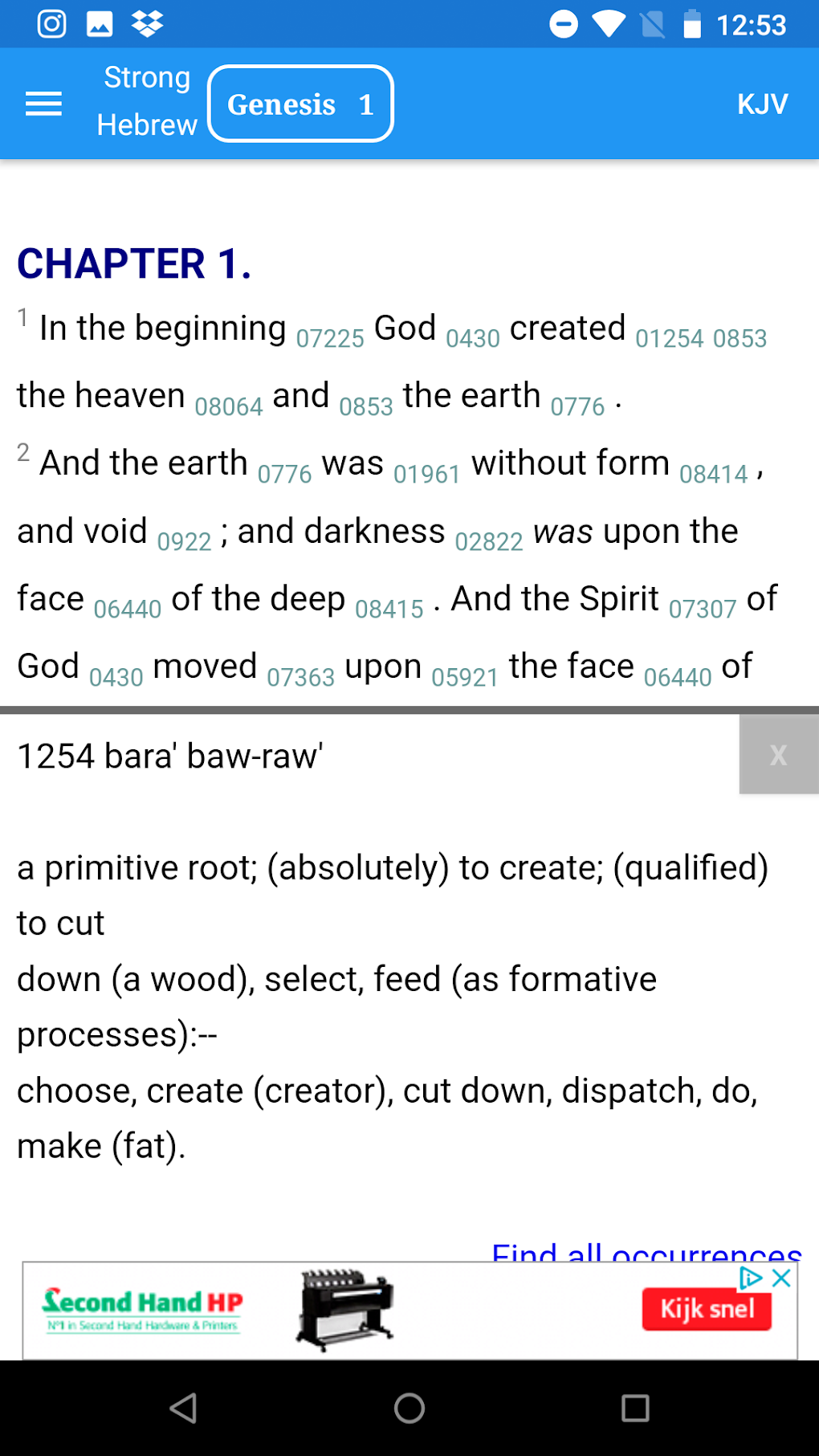The width and height of the screenshot is (819, 1456).
Task: Go back with the system back button
Action: coord(184,1408)
